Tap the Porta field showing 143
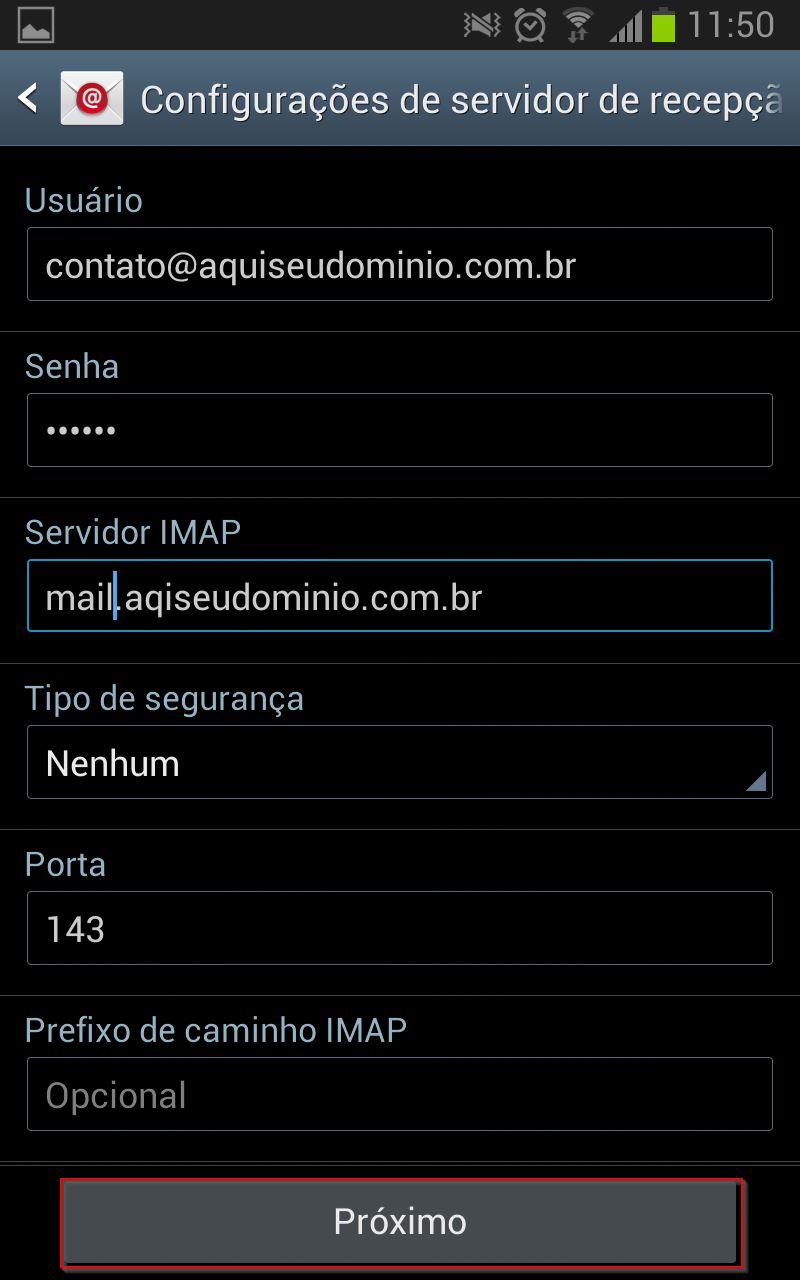Viewport: 800px width, 1280px height. [x=400, y=928]
